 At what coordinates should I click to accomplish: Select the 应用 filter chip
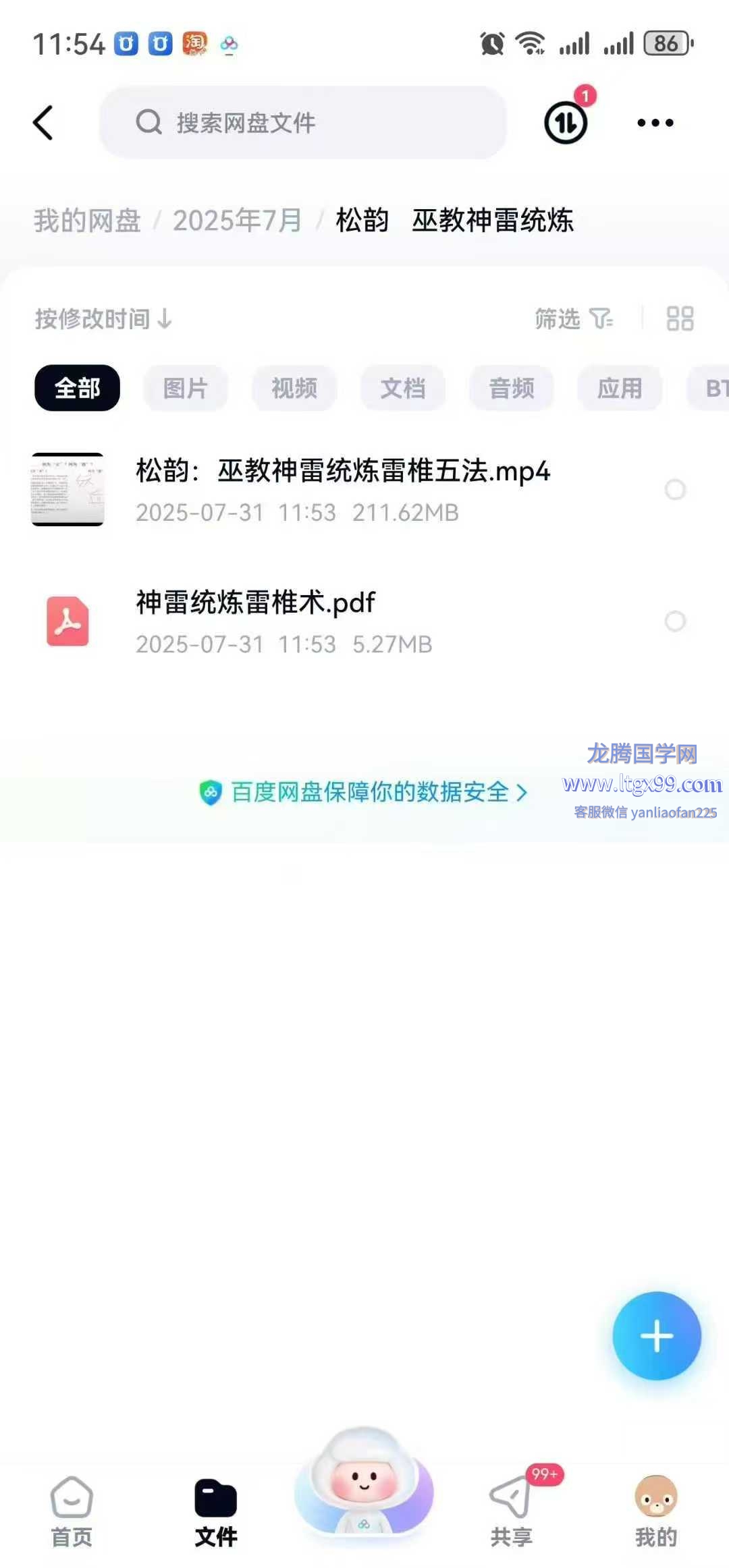620,388
